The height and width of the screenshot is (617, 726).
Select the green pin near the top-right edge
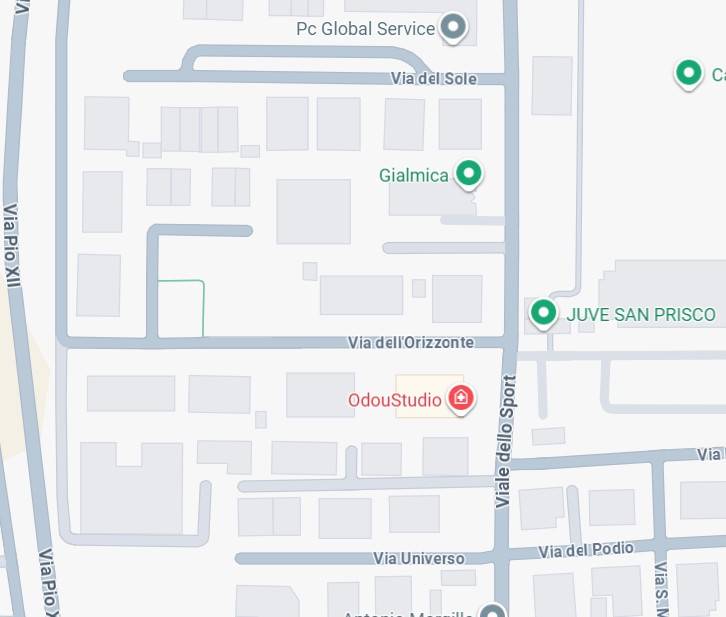[x=688, y=72]
